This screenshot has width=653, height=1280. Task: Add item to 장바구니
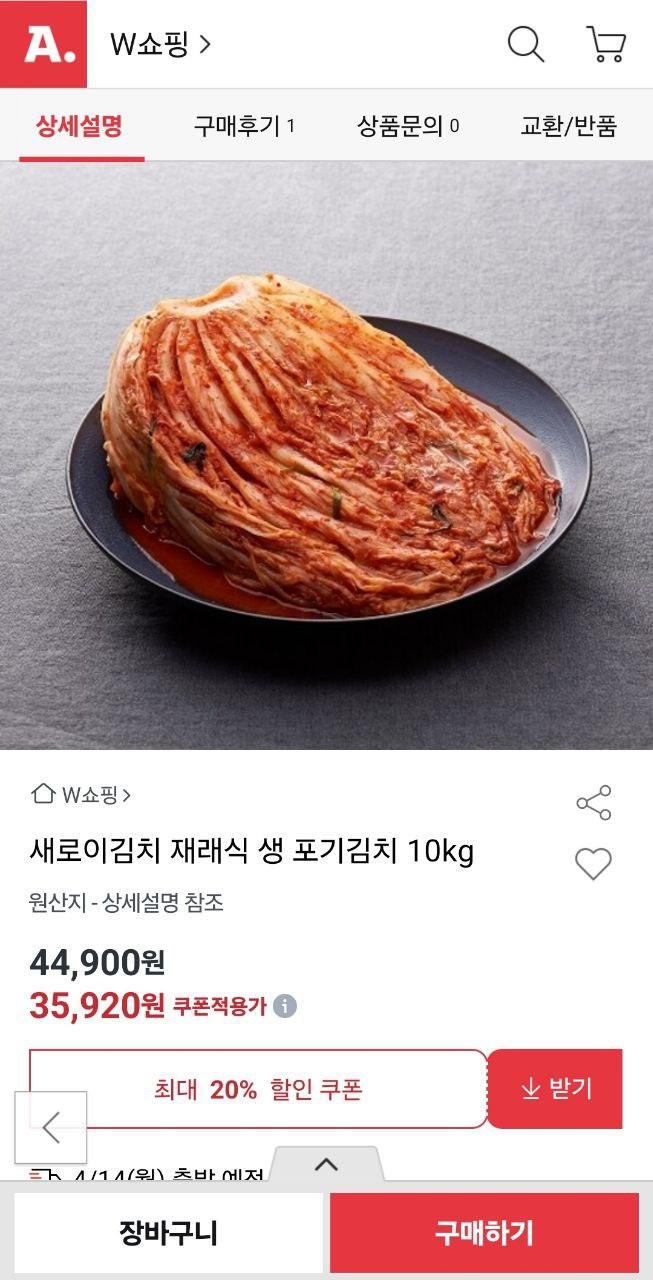168,1232
